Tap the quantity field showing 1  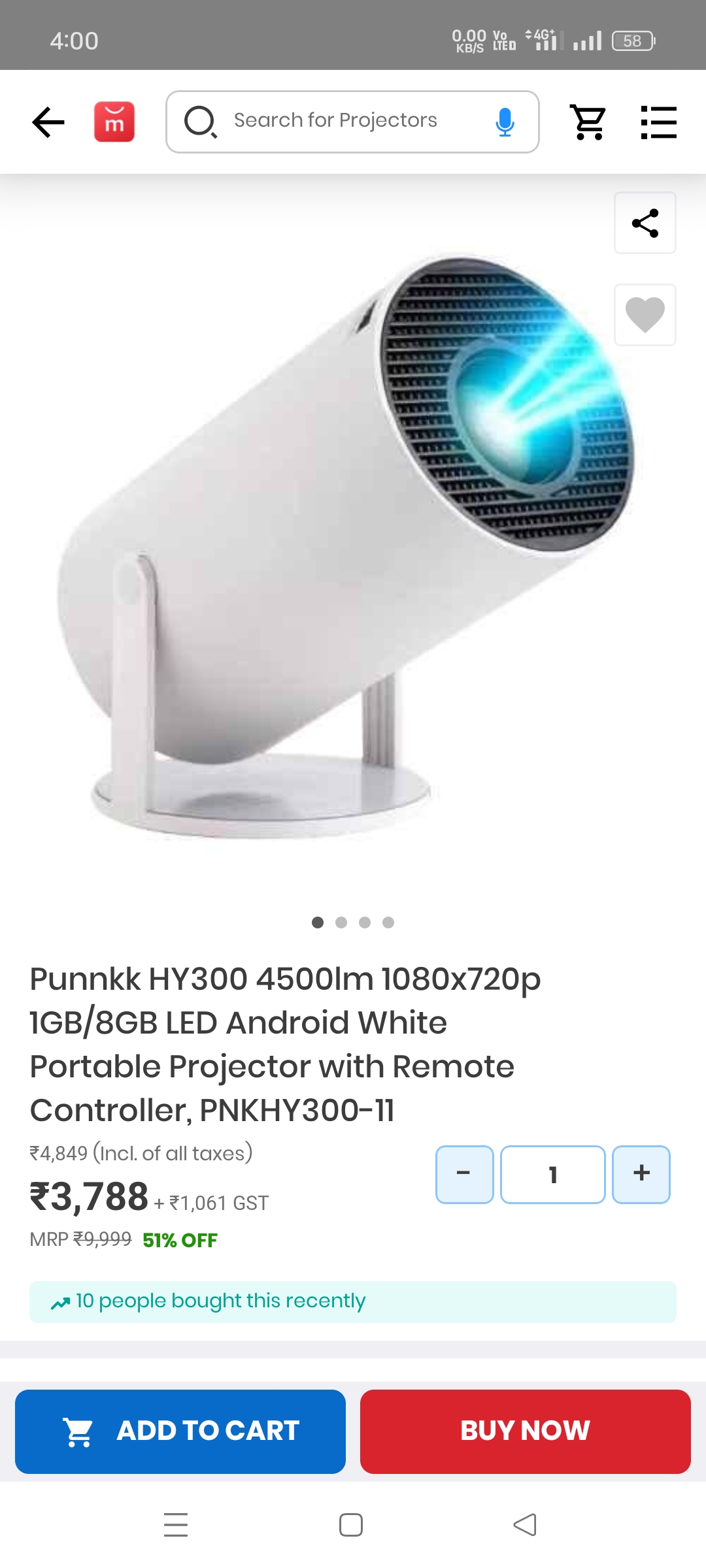[x=552, y=1174]
